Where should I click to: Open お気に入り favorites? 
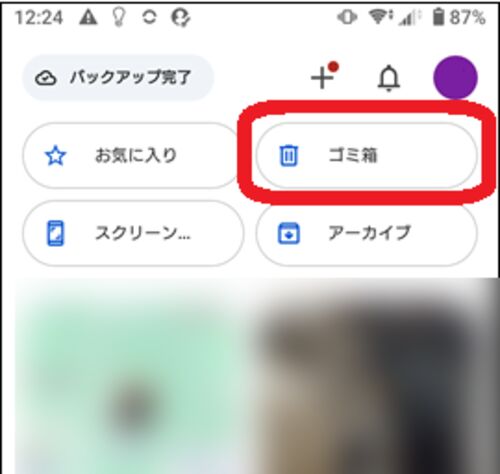[x=131, y=156]
